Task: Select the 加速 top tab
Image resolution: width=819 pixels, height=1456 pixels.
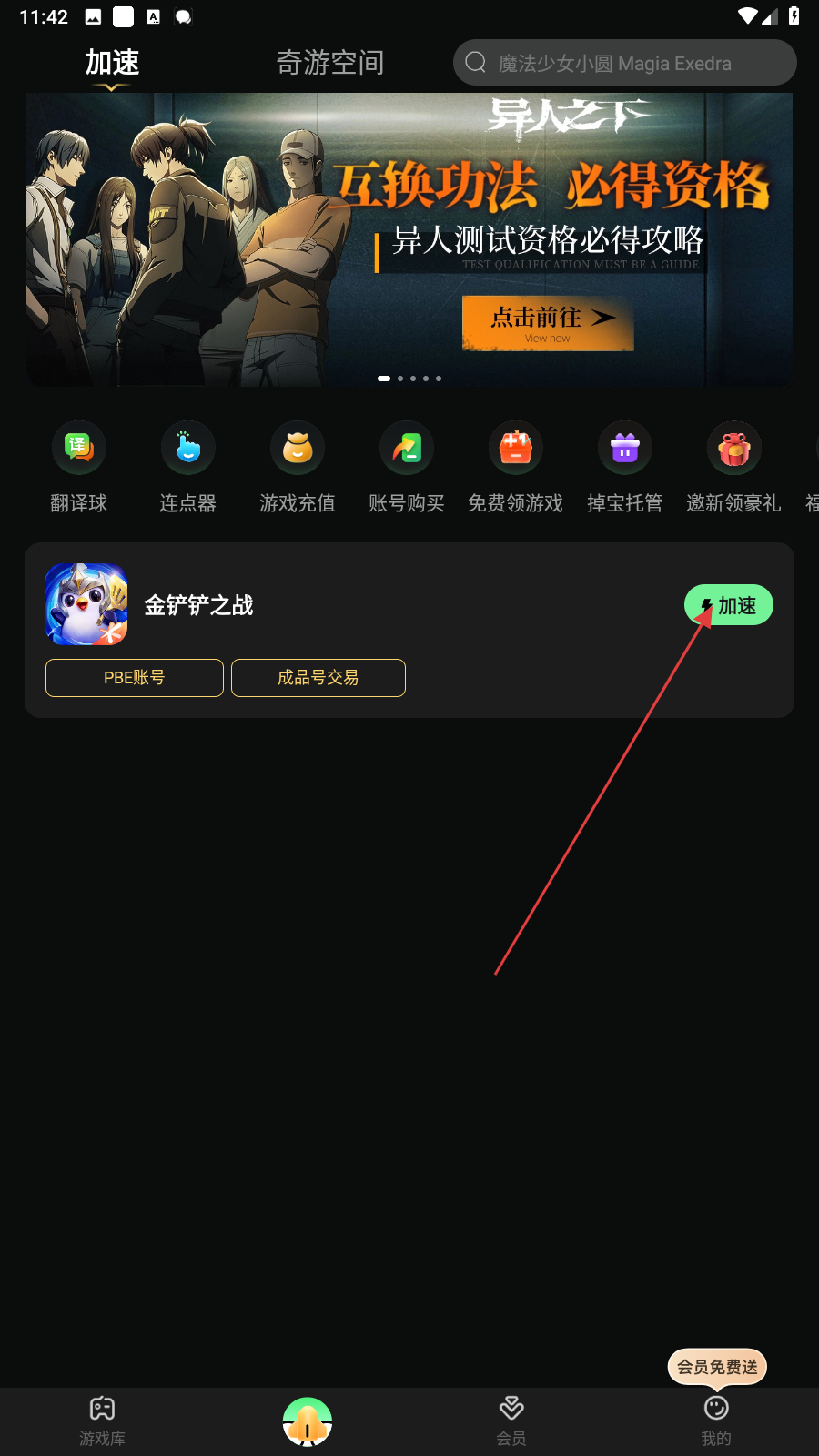Action: pyautogui.click(x=112, y=63)
